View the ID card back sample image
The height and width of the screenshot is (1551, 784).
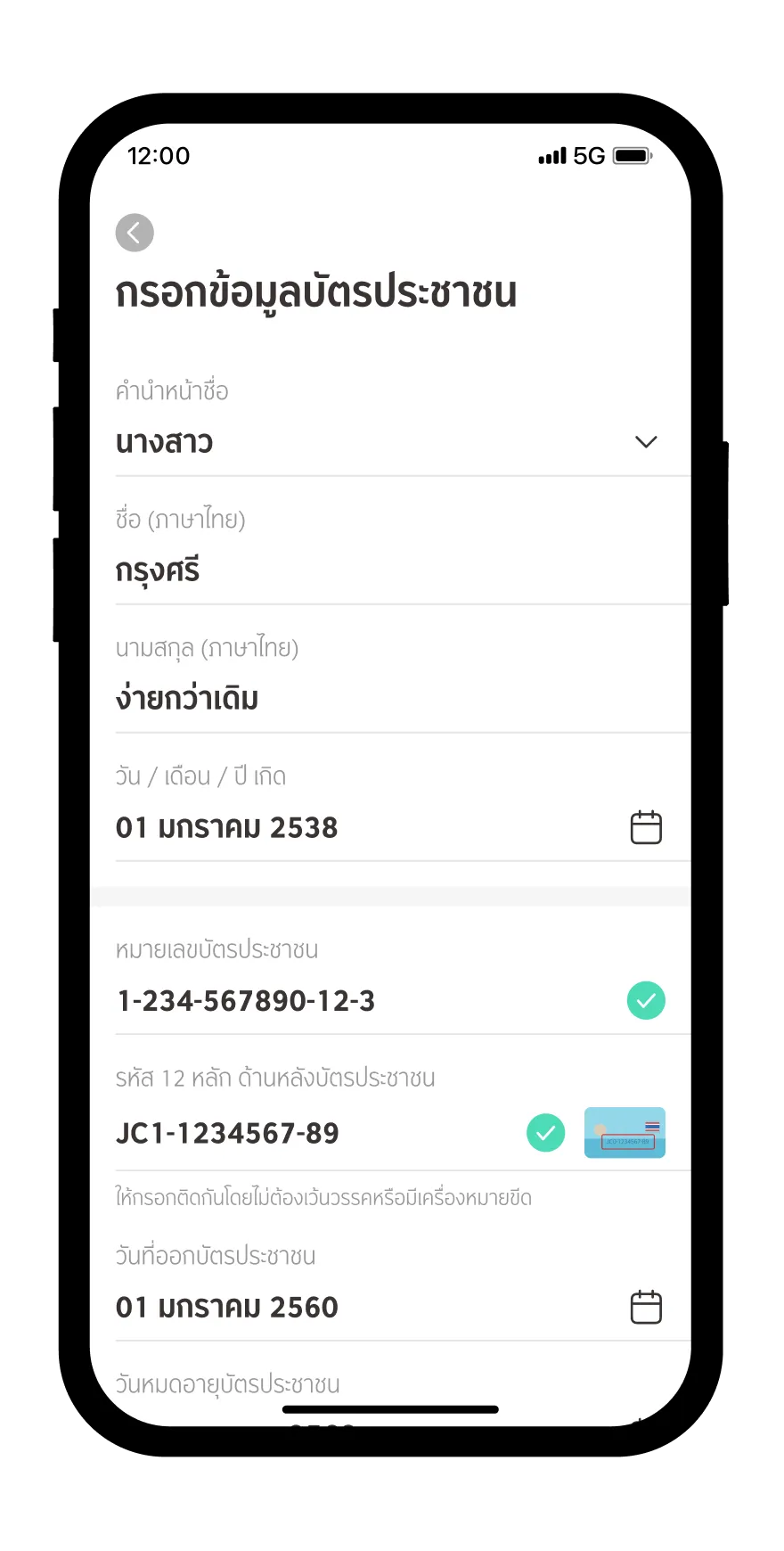coord(625,1133)
